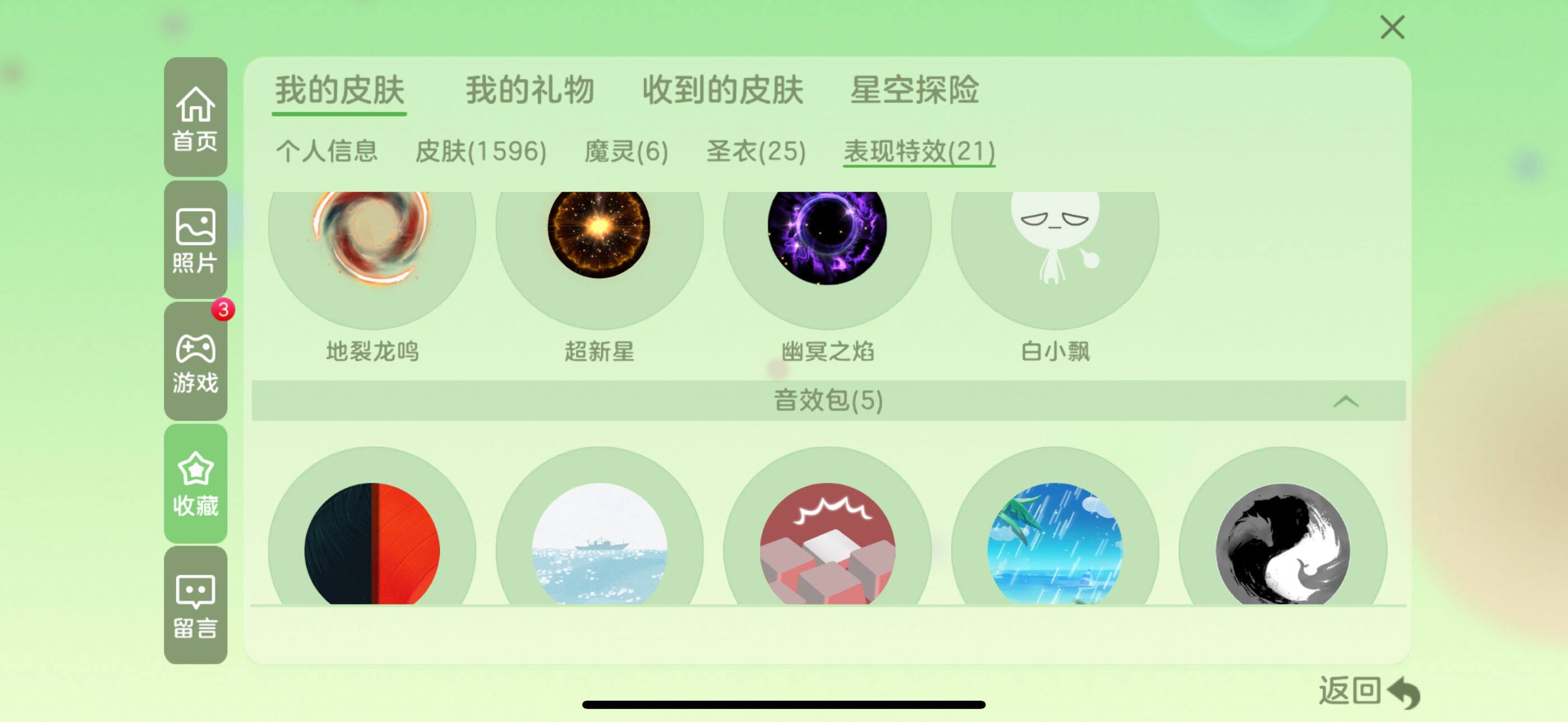Select the 地裂龙鸣 effect
The image size is (1568, 722).
click(x=371, y=244)
